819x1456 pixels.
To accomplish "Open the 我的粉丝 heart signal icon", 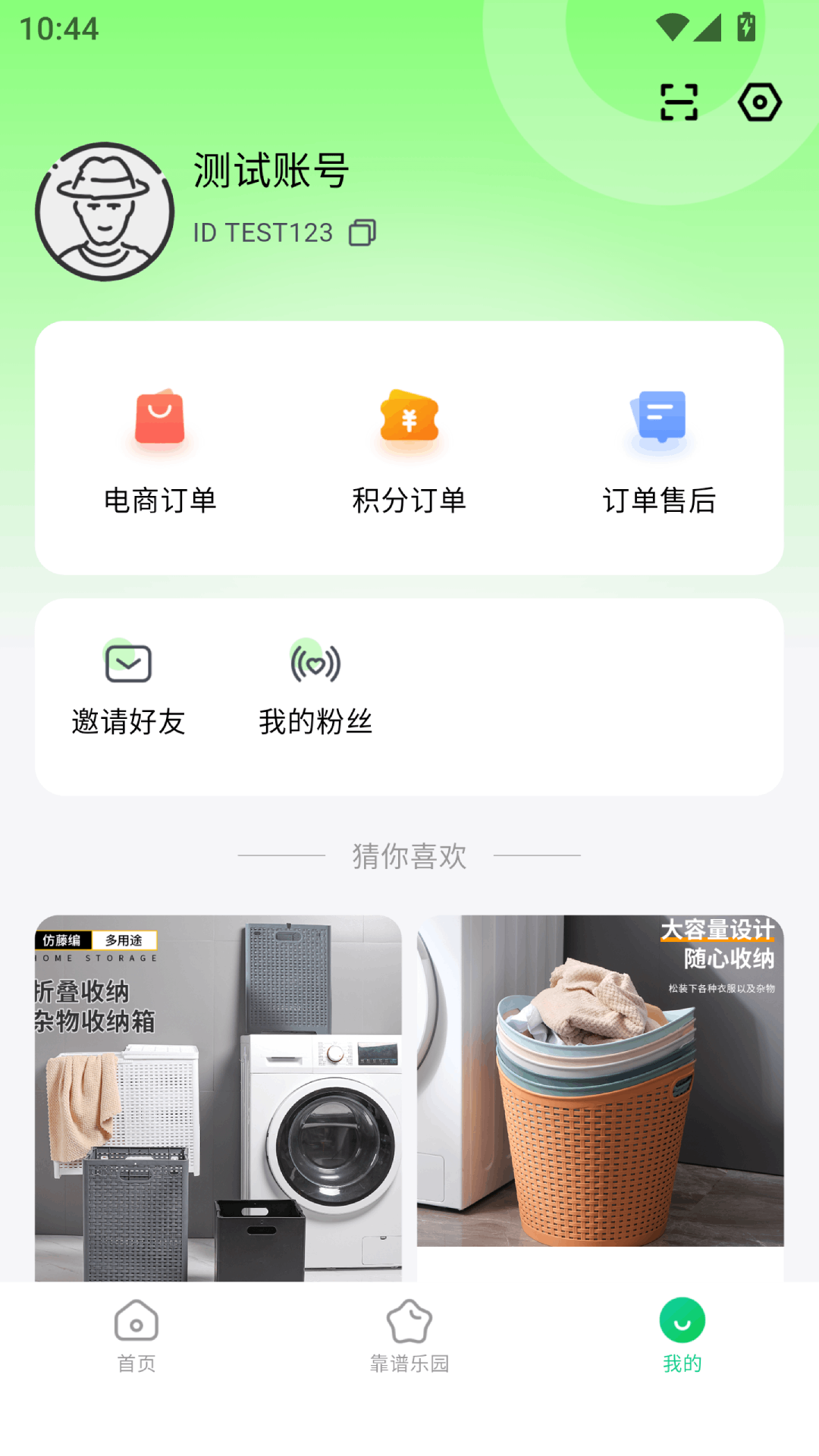I will [x=315, y=664].
